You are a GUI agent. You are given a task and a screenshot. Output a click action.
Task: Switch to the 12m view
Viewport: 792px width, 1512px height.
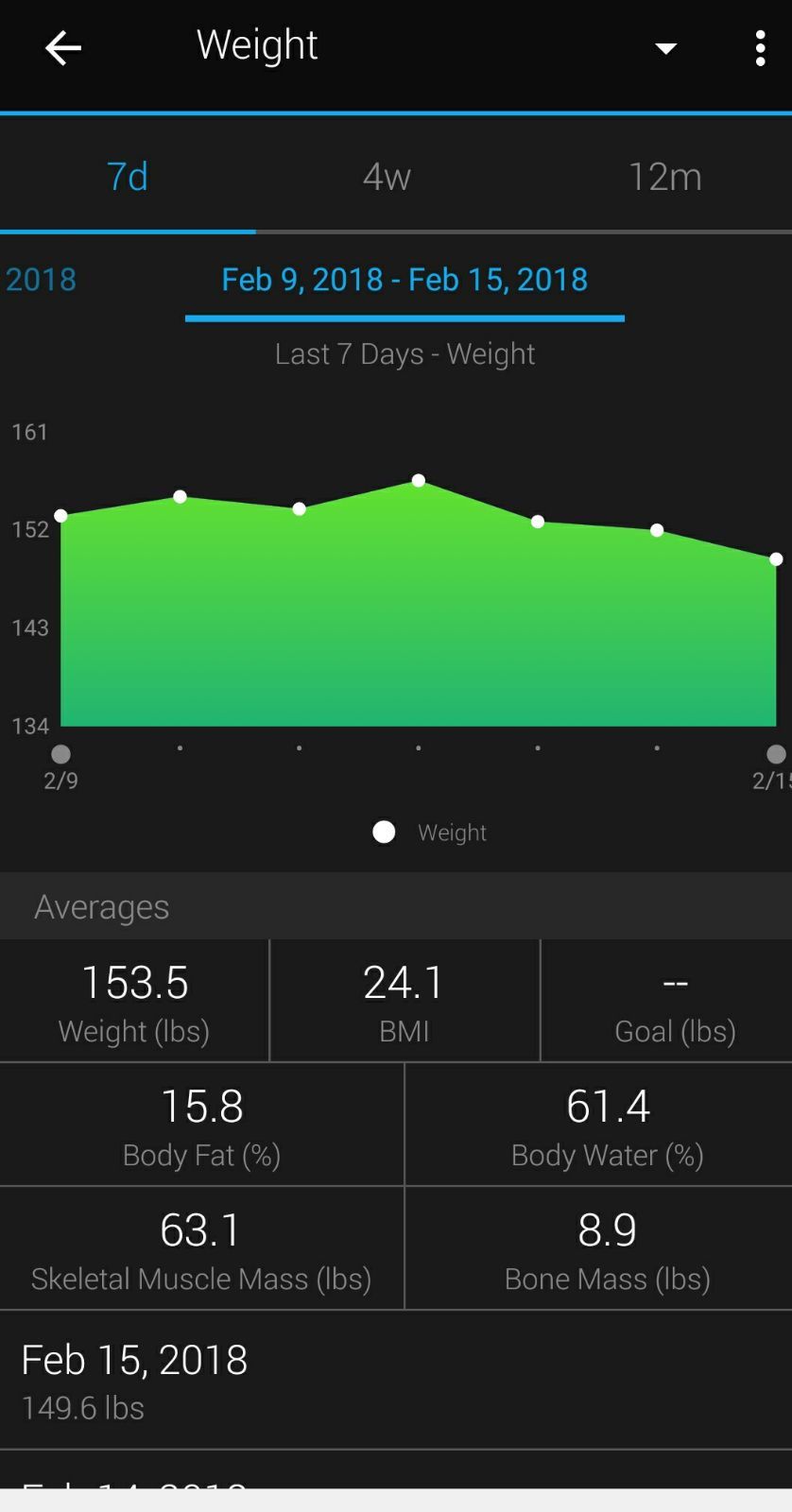(x=664, y=177)
